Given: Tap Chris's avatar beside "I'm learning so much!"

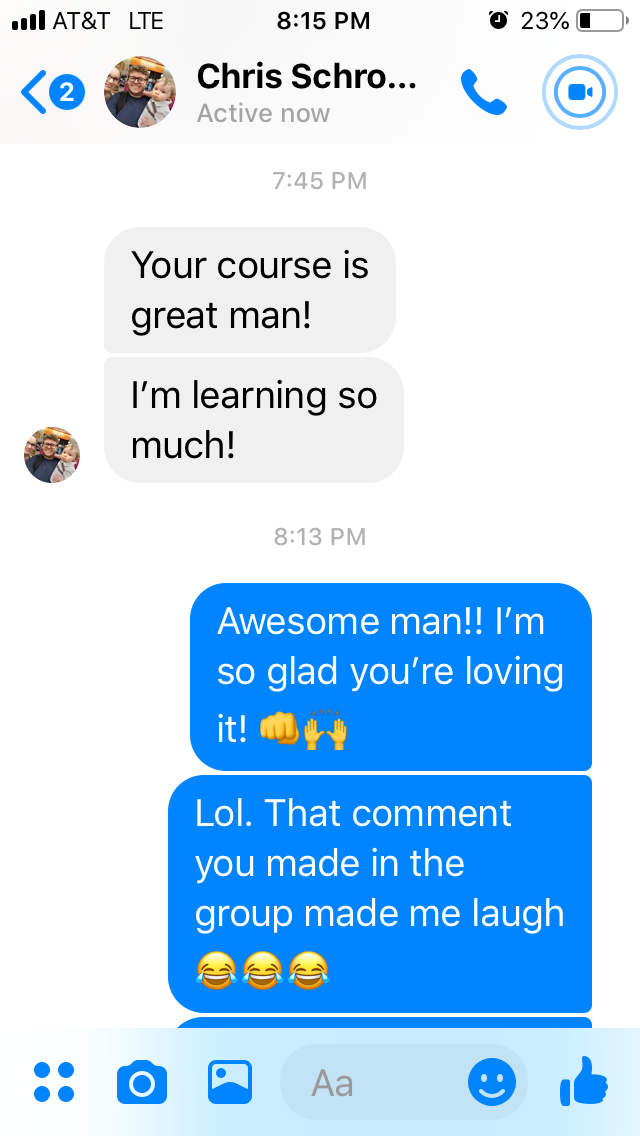Looking at the screenshot, I should click(x=52, y=456).
